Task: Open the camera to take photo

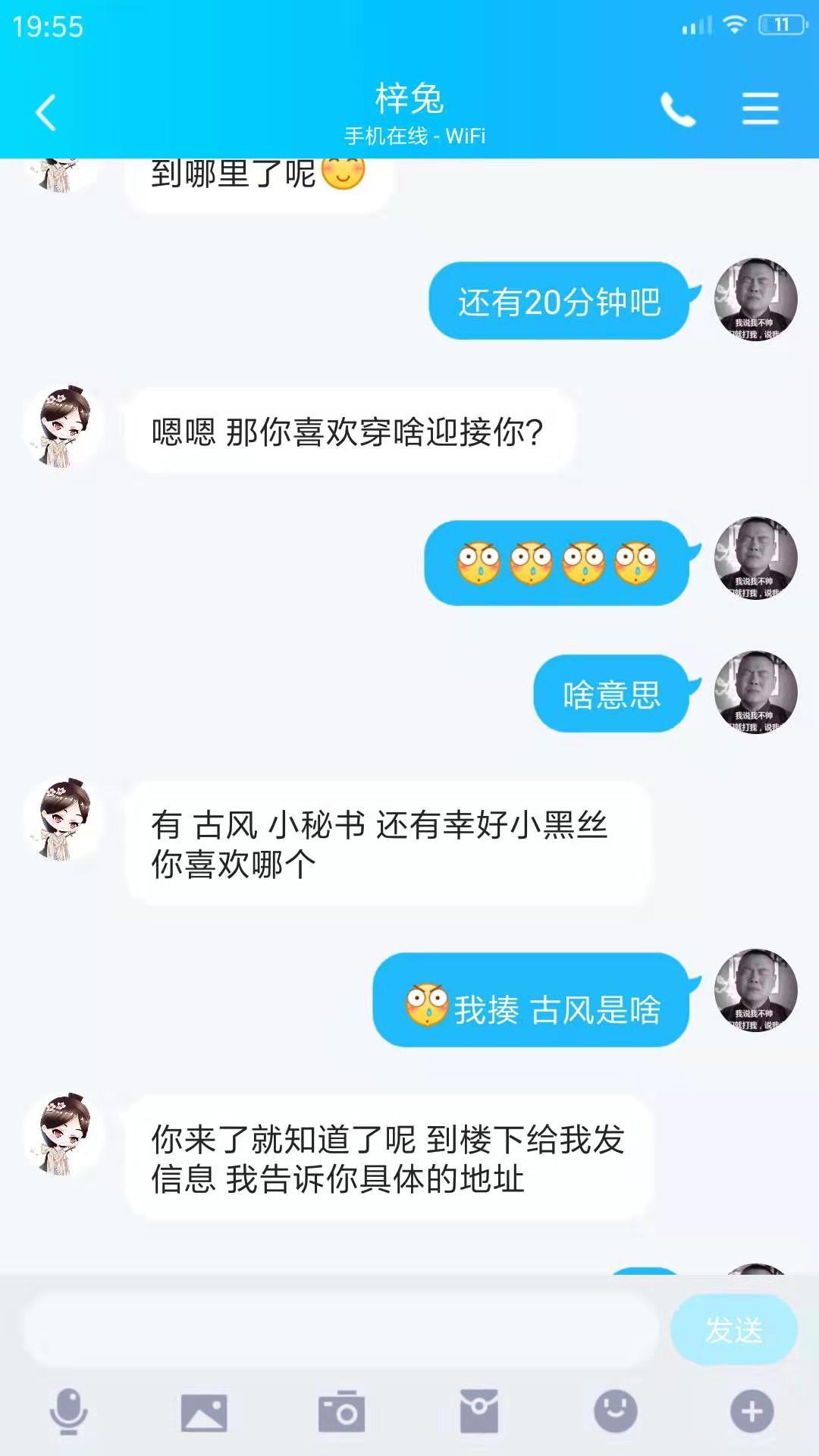Action: 341,1412
